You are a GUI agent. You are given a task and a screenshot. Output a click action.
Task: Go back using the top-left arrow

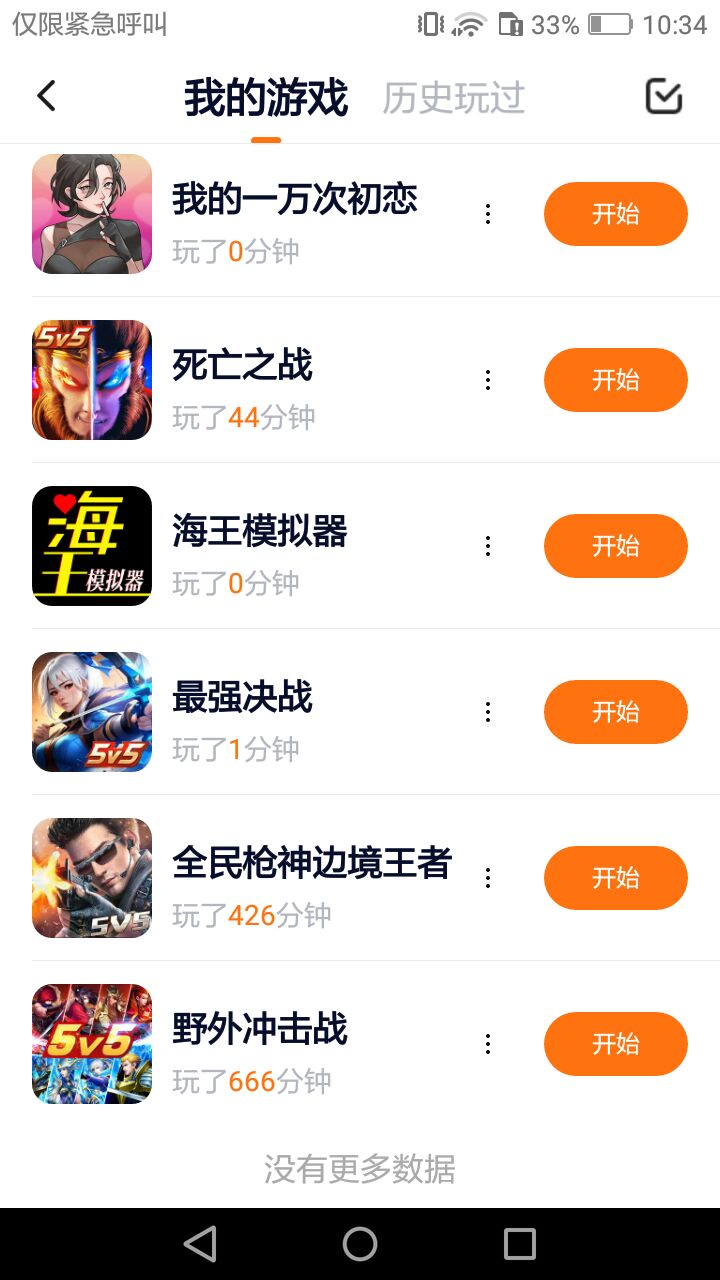[x=46, y=96]
